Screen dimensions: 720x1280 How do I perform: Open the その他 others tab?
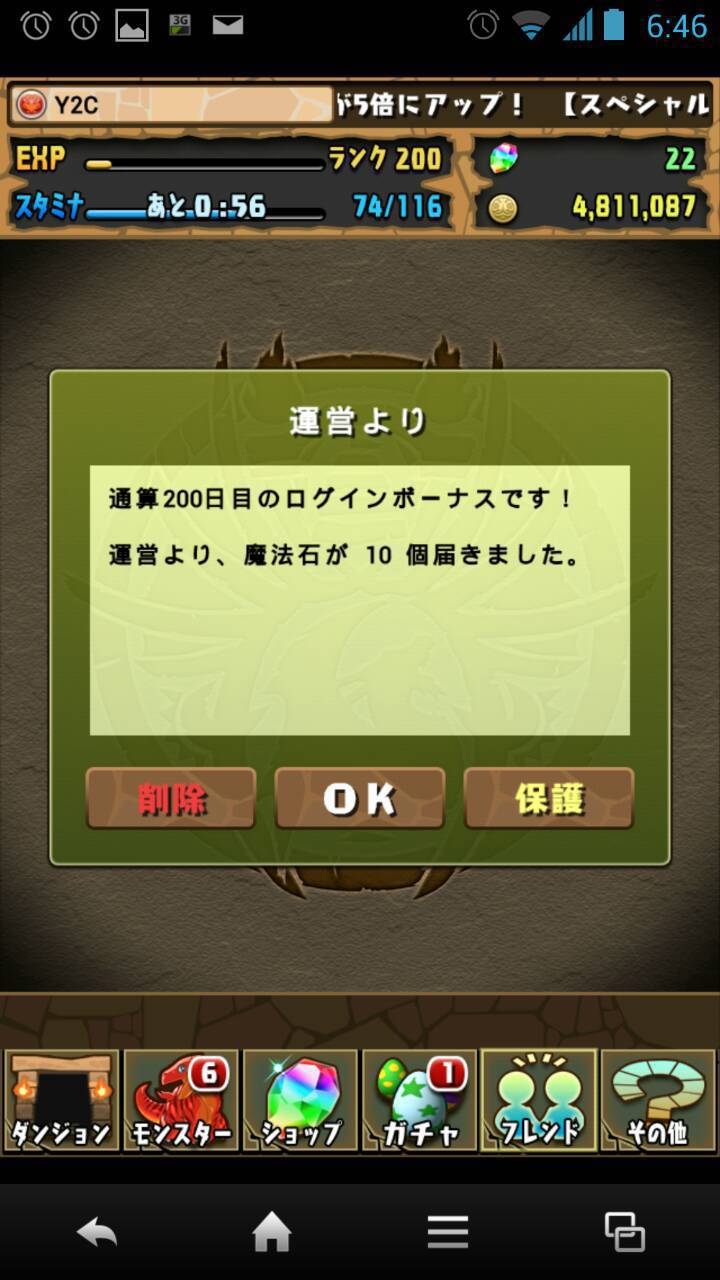click(x=658, y=1100)
